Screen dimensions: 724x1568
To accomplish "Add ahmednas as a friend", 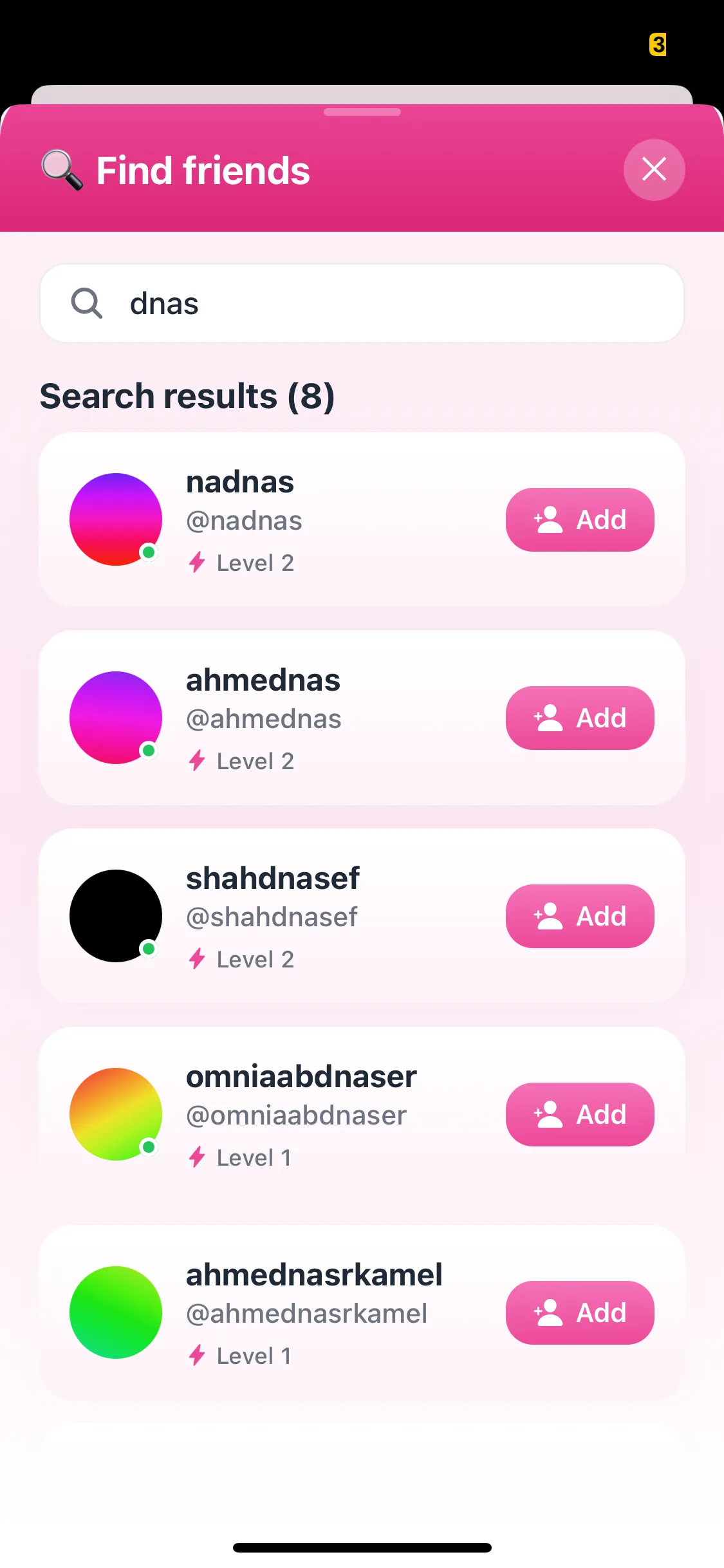I will point(580,718).
